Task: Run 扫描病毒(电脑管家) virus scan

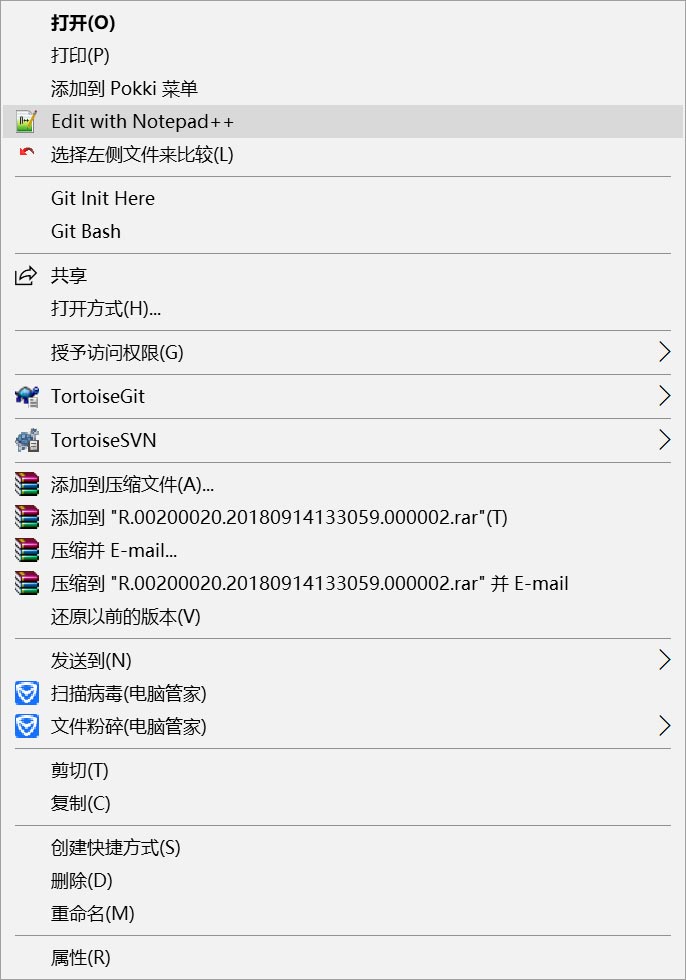Action: click(x=129, y=693)
